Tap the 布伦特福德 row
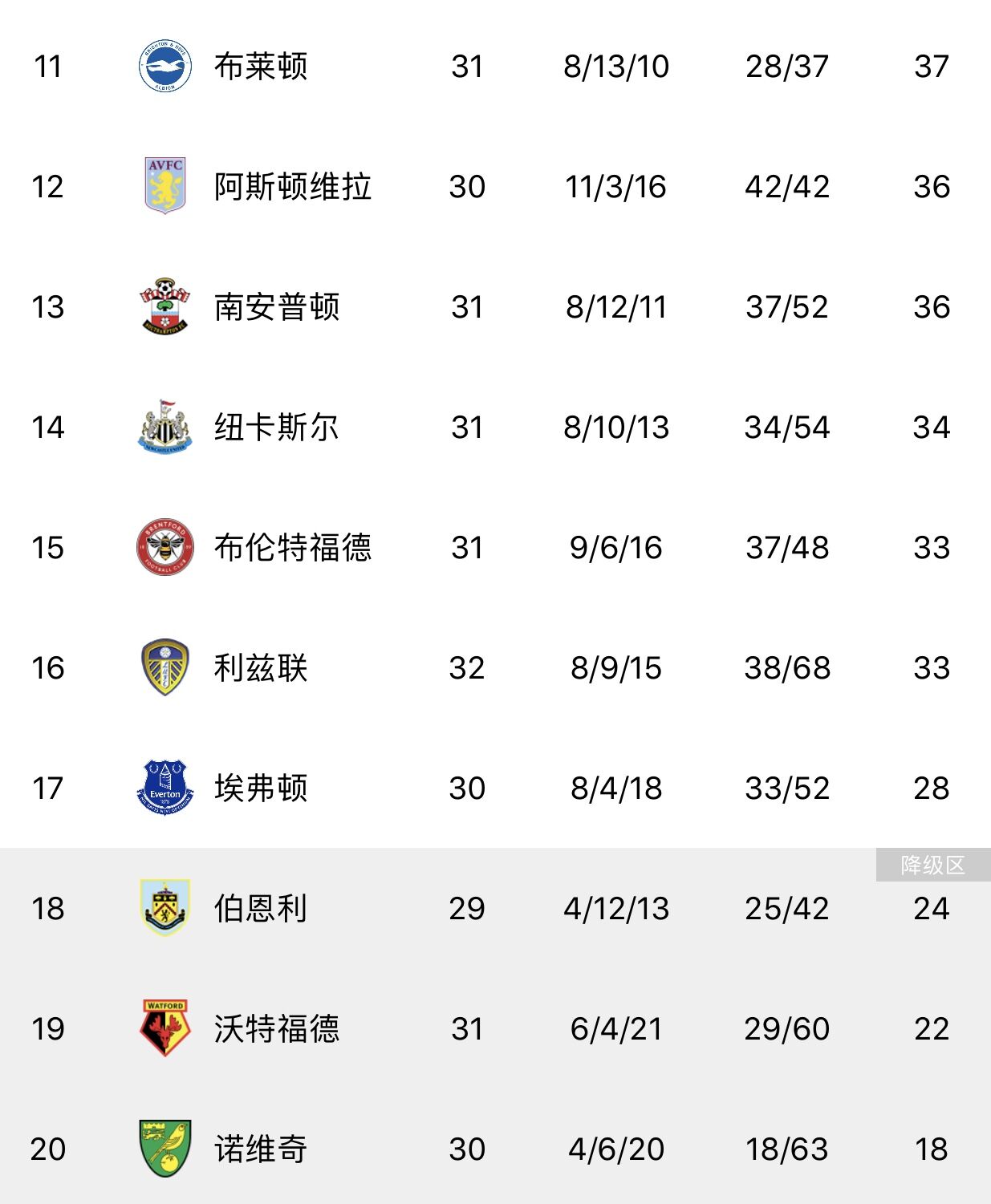Image resolution: width=991 pixels, height=1204 pixels. (x=292, y=548)
